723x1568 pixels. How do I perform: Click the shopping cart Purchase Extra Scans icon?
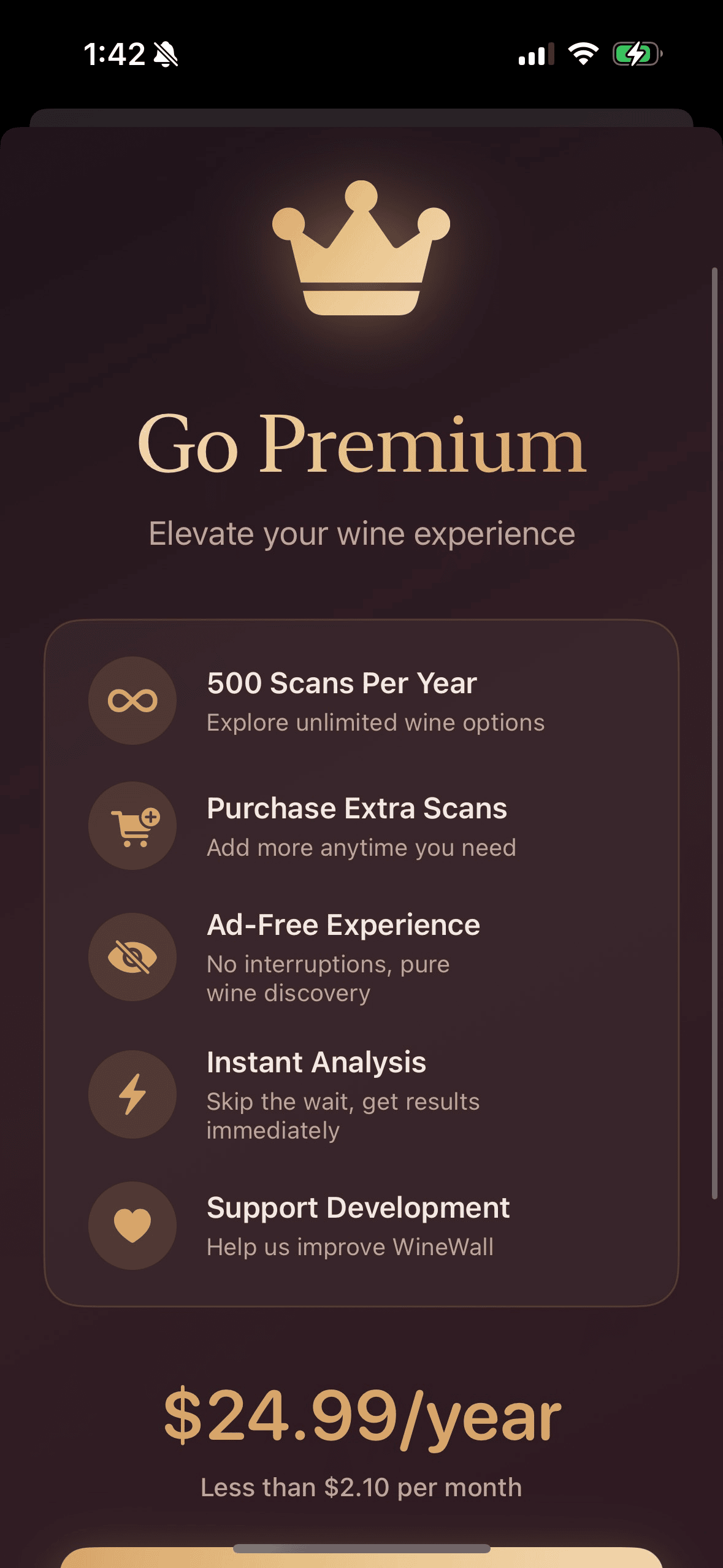(132, 826)
